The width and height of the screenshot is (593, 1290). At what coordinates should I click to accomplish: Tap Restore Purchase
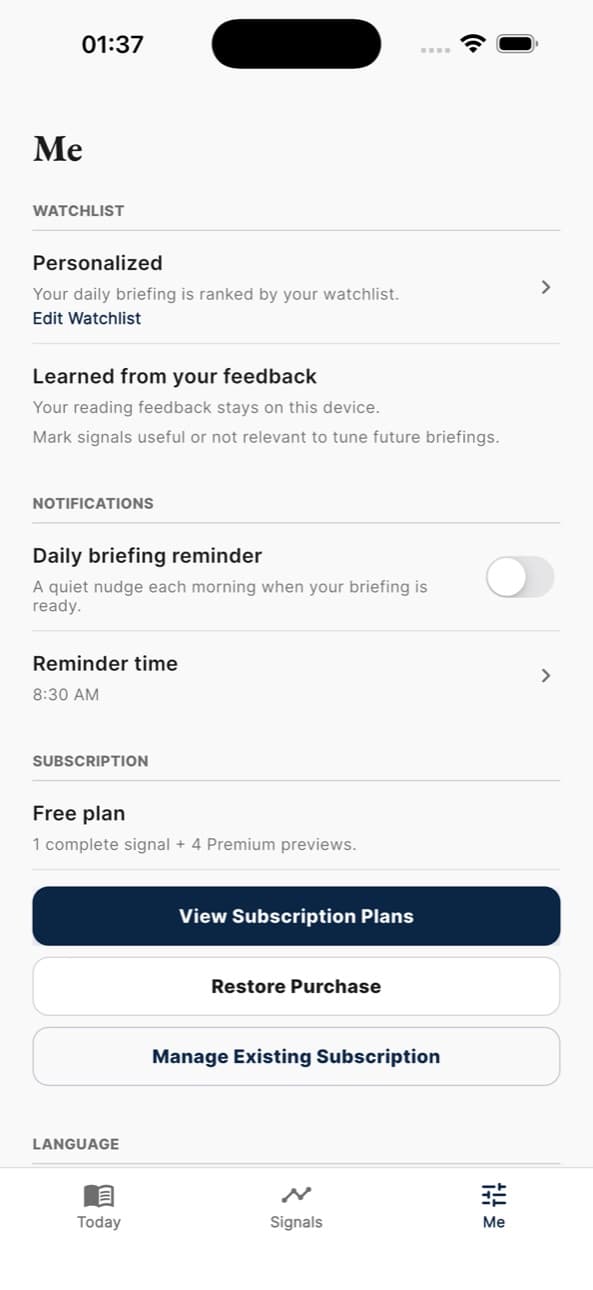(296, 986)
